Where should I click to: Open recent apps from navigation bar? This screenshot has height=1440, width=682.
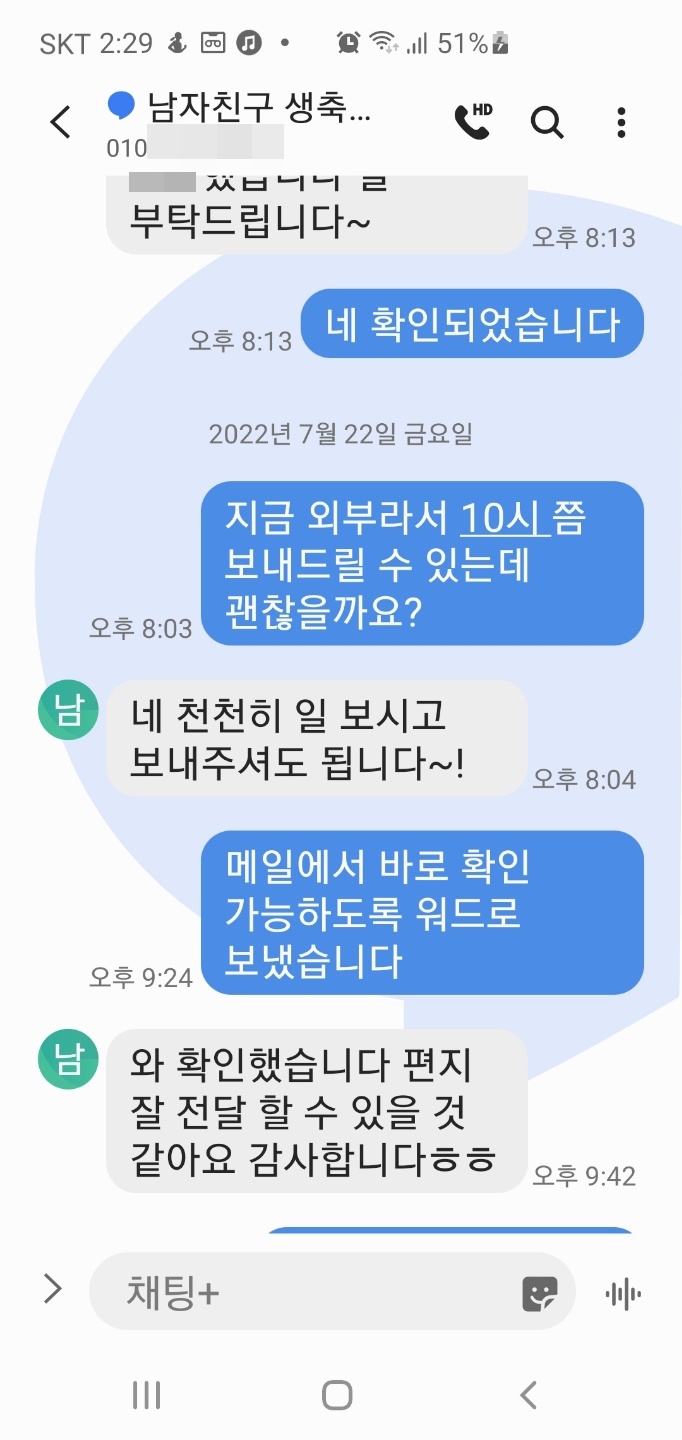point(147,1395)
